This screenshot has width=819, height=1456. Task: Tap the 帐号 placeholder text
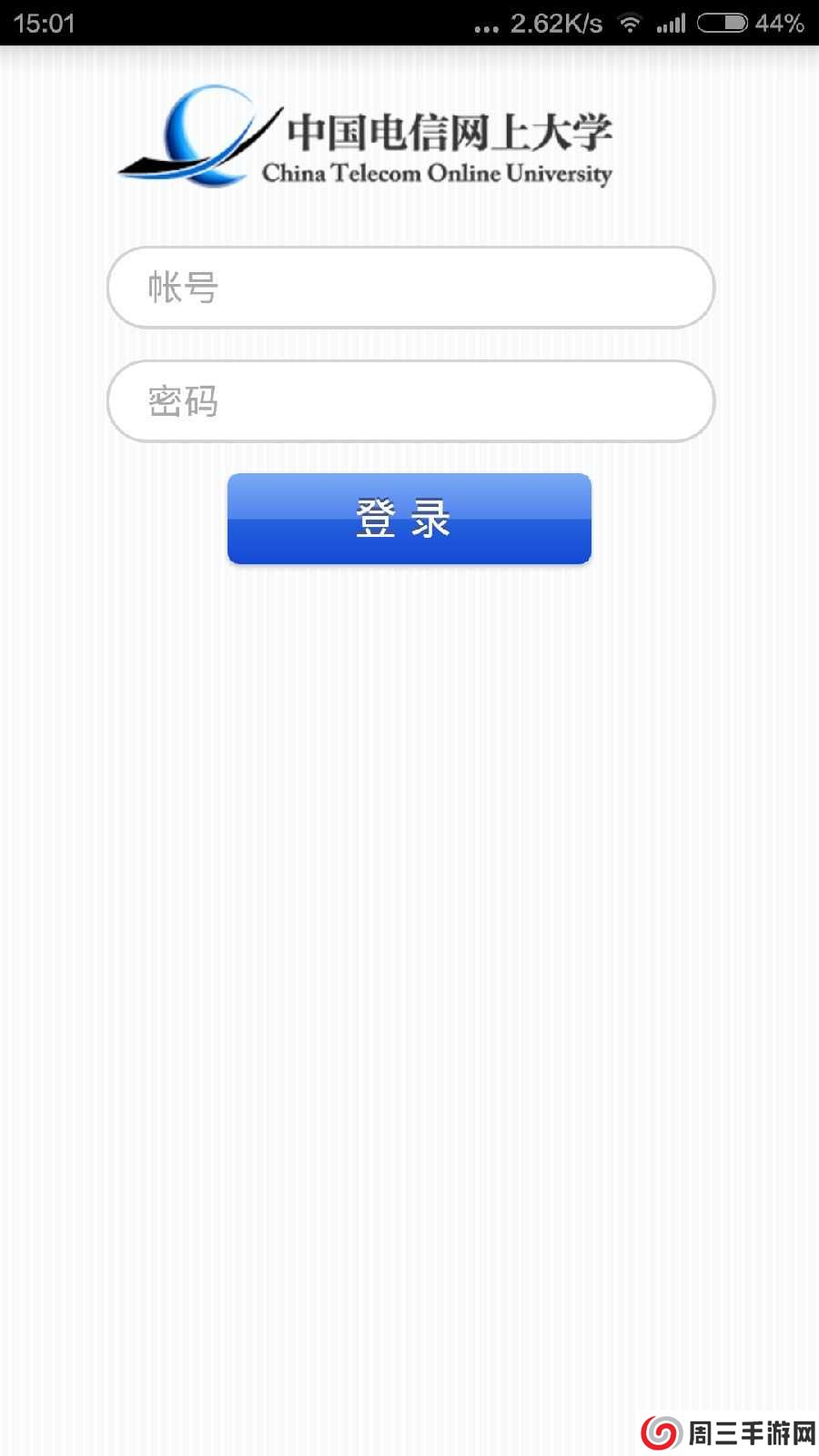182,287
